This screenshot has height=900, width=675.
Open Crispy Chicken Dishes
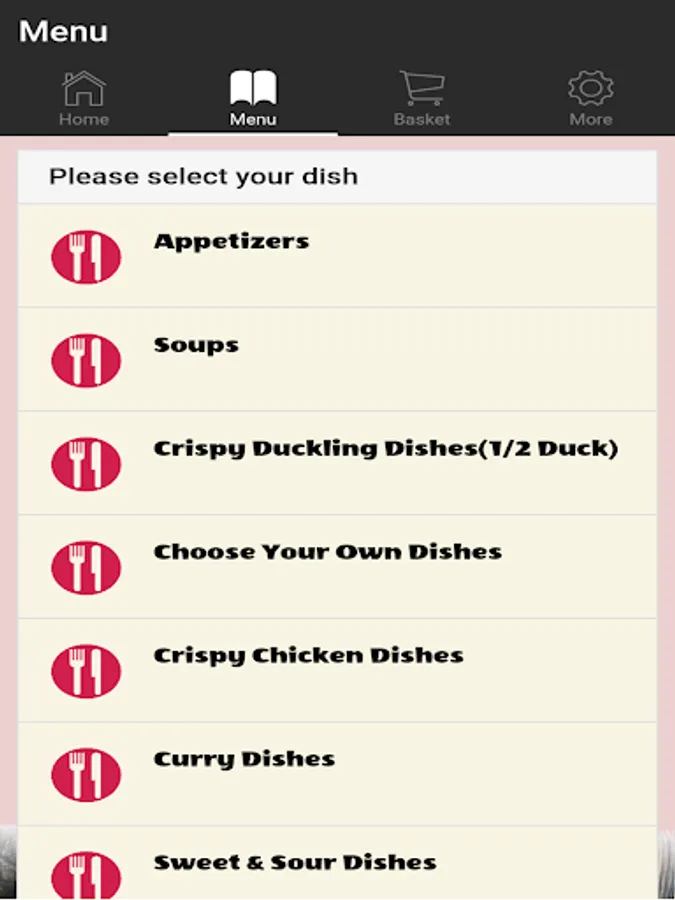click(337, 671)
